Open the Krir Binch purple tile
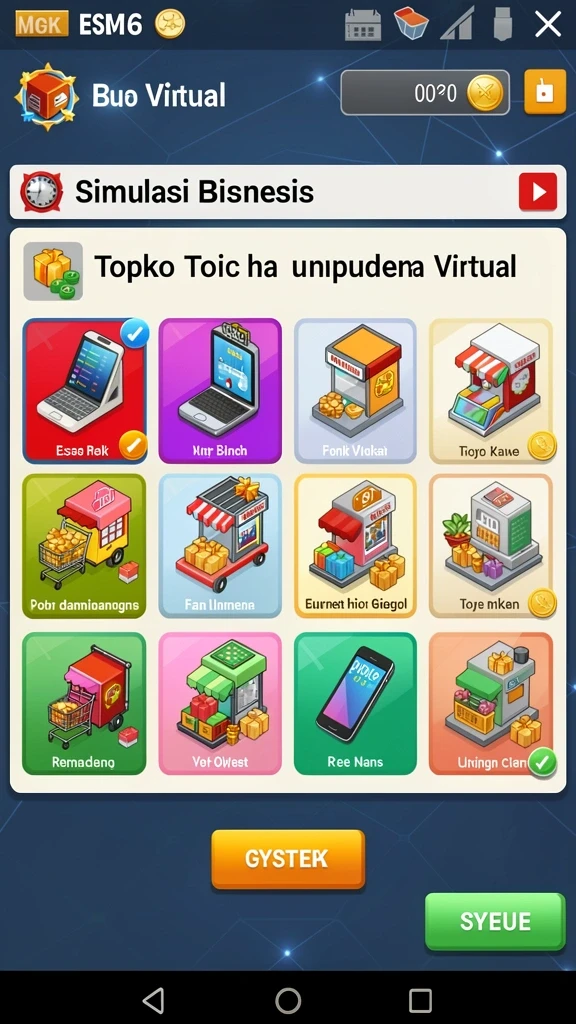Image resolution: width=576 pixels, height=1024 pixels. coord(220,391)
